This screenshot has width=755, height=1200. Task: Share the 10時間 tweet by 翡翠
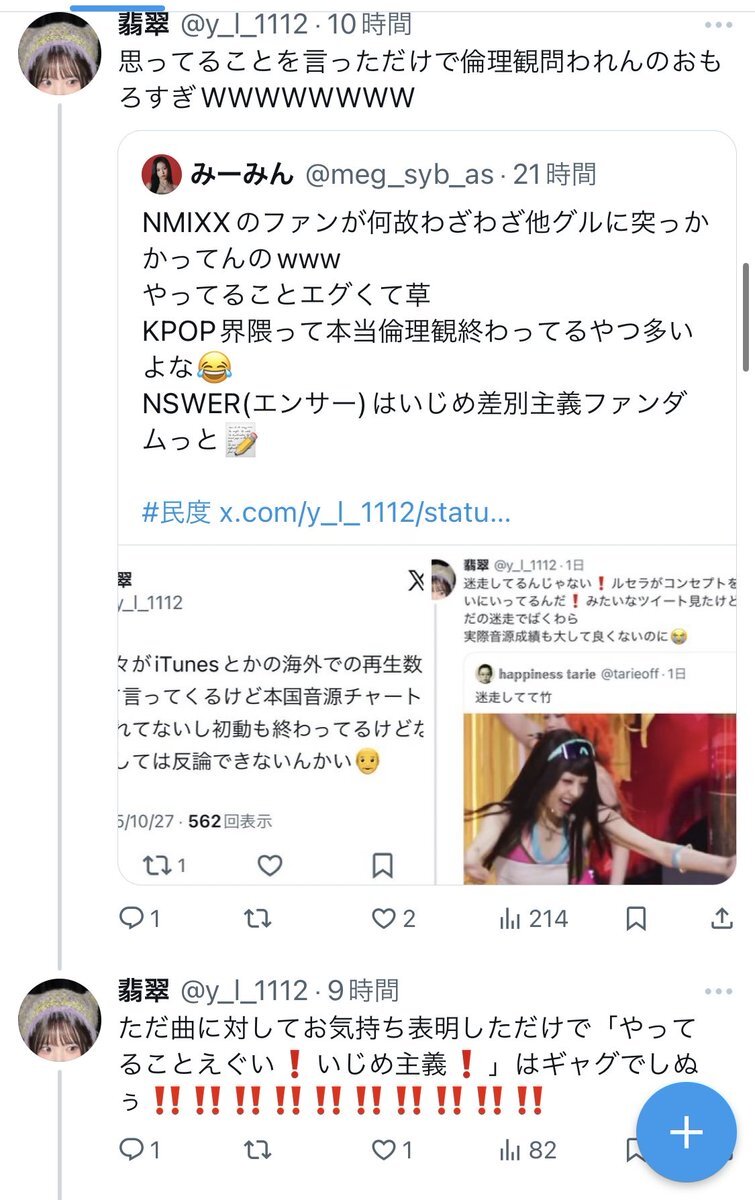pos(721,918)
